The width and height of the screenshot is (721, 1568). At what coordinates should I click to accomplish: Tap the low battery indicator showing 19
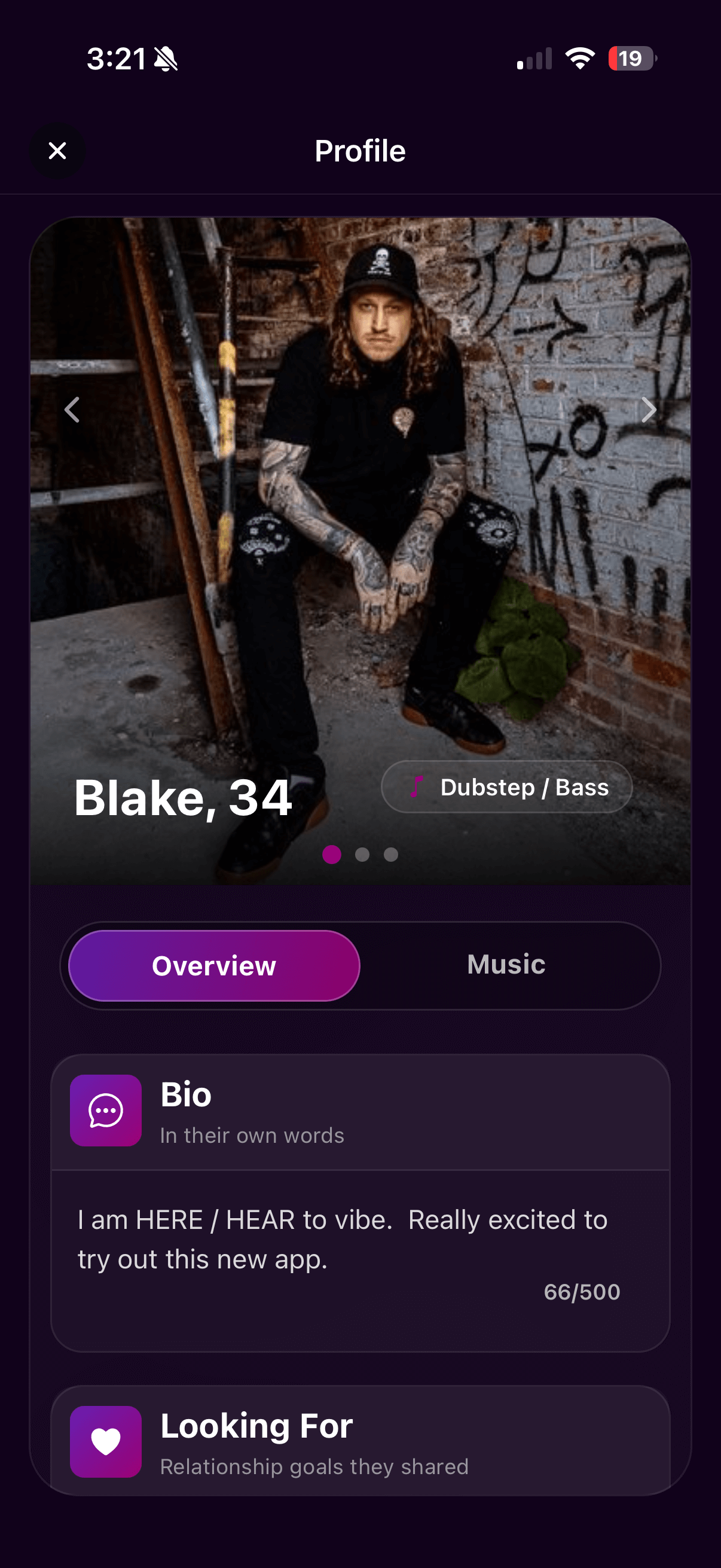coord(630,58)
